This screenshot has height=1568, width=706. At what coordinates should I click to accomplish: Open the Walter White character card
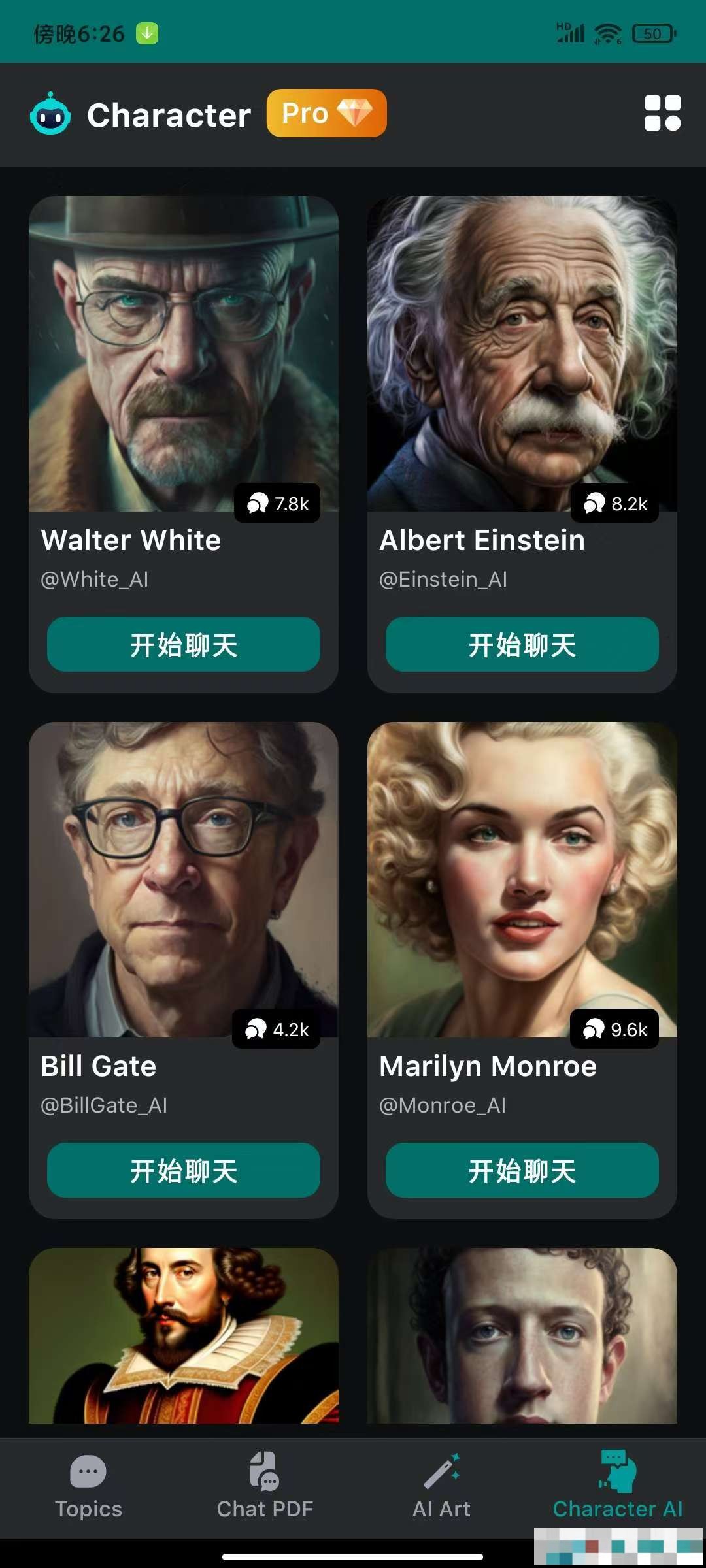[183, 366]
